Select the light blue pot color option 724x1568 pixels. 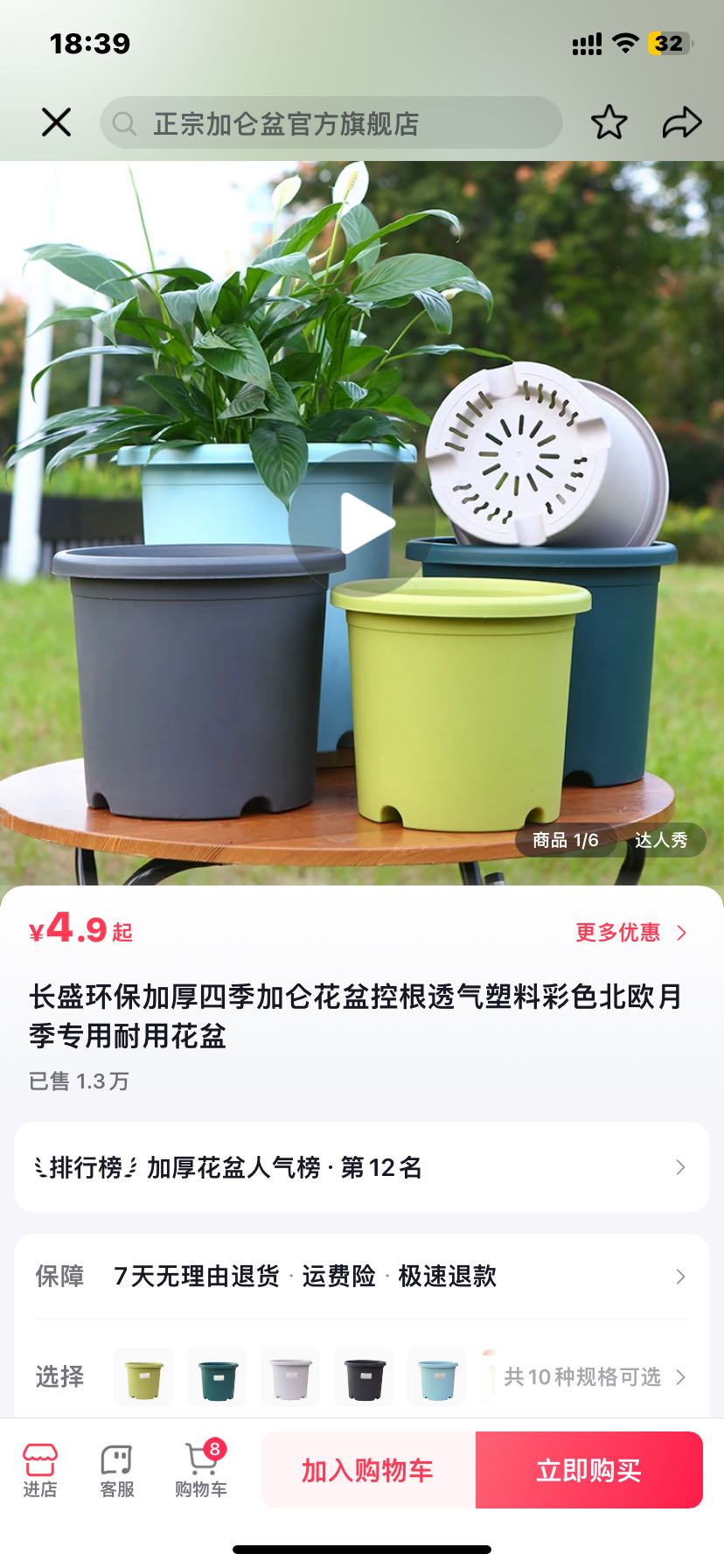click(x=437, y=1378)
